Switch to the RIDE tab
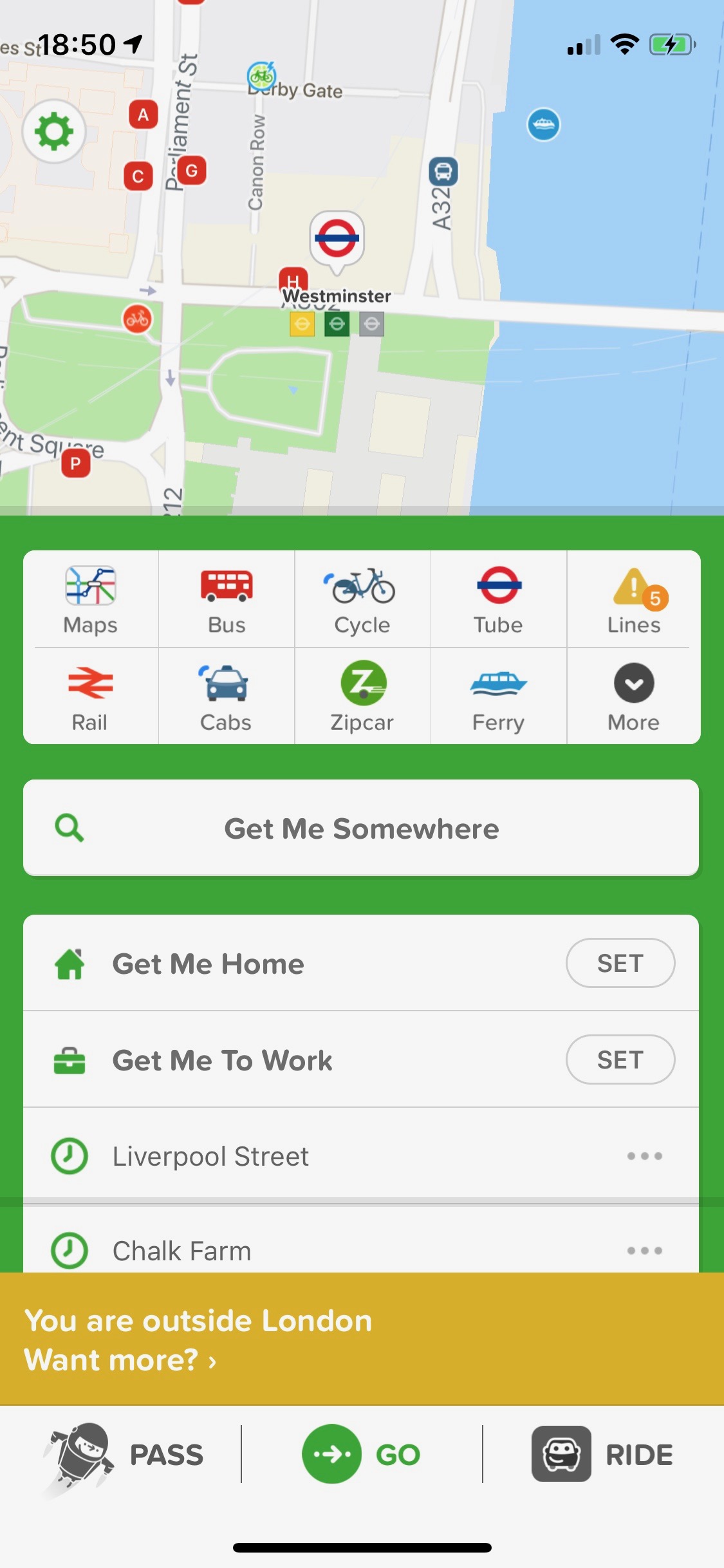 (602, 1455)
